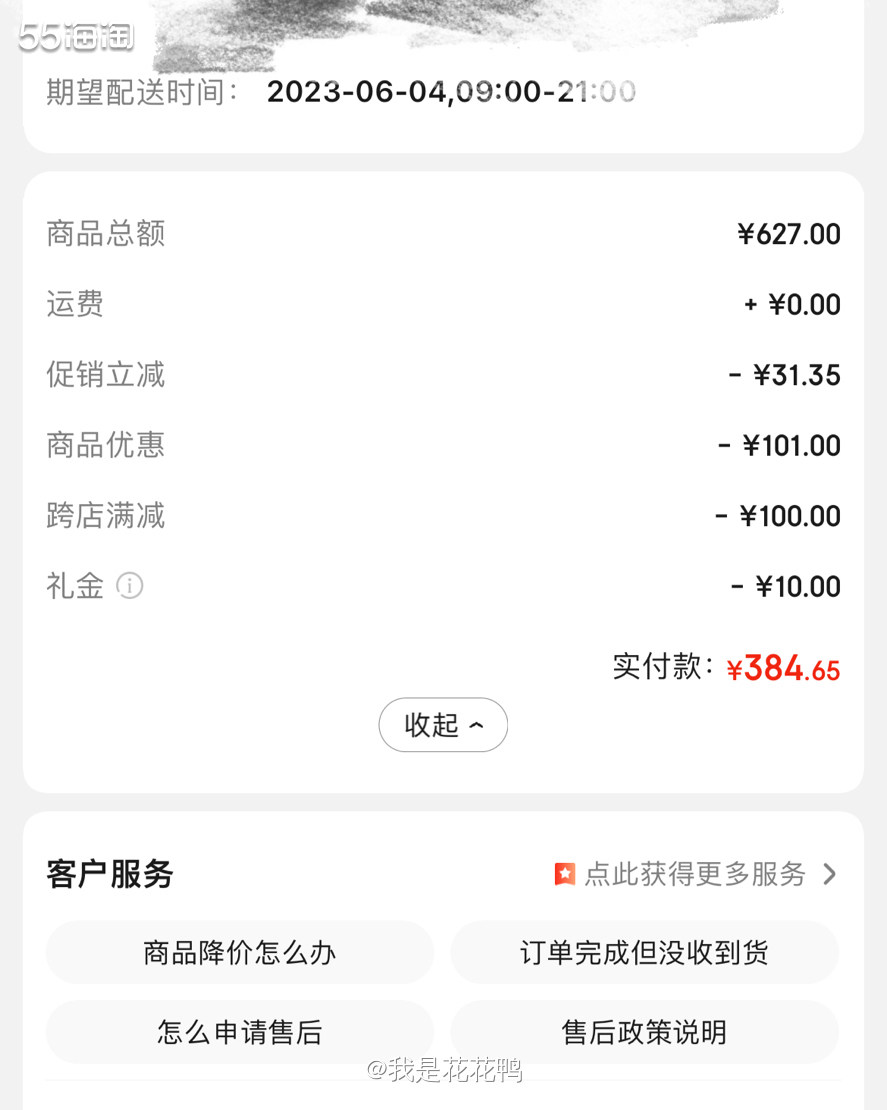The width and height of the screenshot is (887, 1110).
Task: Open 点此获得更多服务 link
Action: tap(698, 873)
